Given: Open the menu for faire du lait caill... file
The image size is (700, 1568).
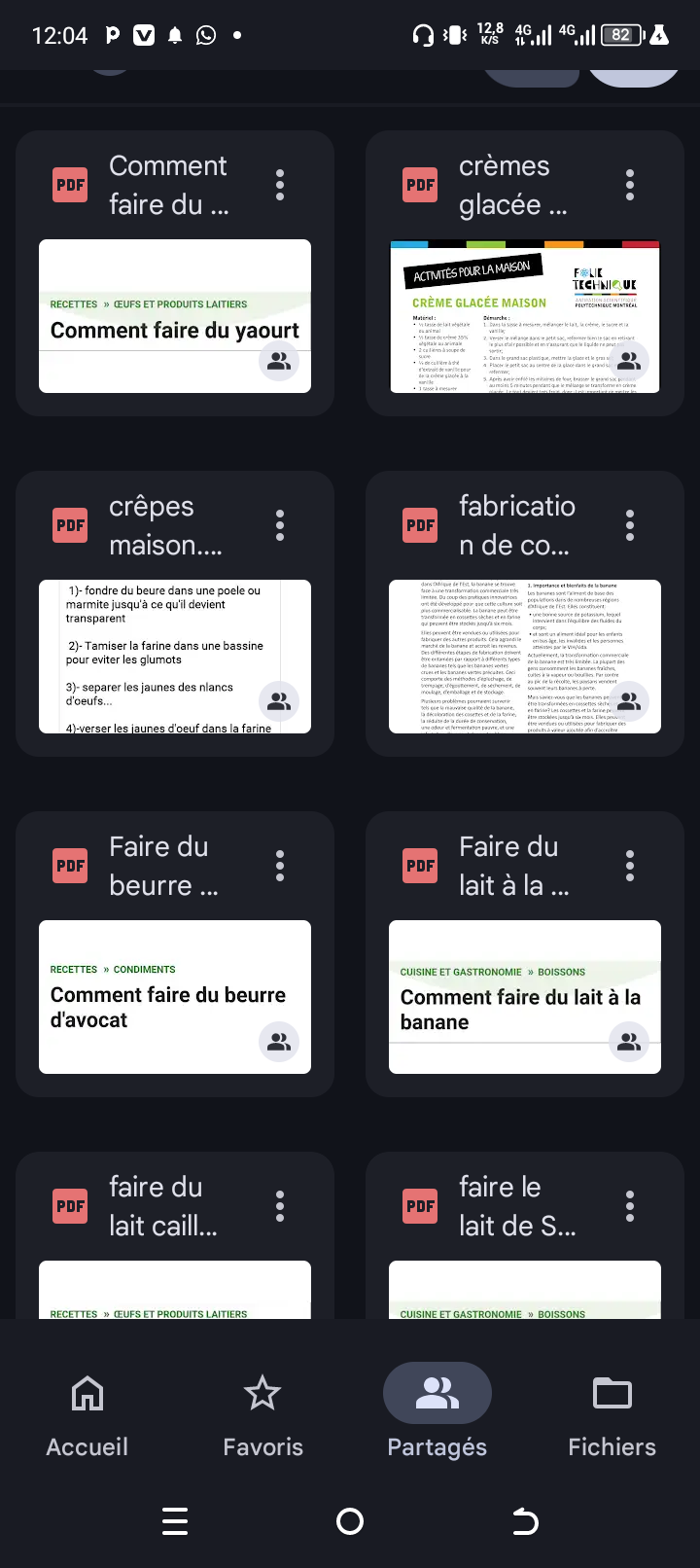Looking at the screenshot, I should (x=280, y=1206).
